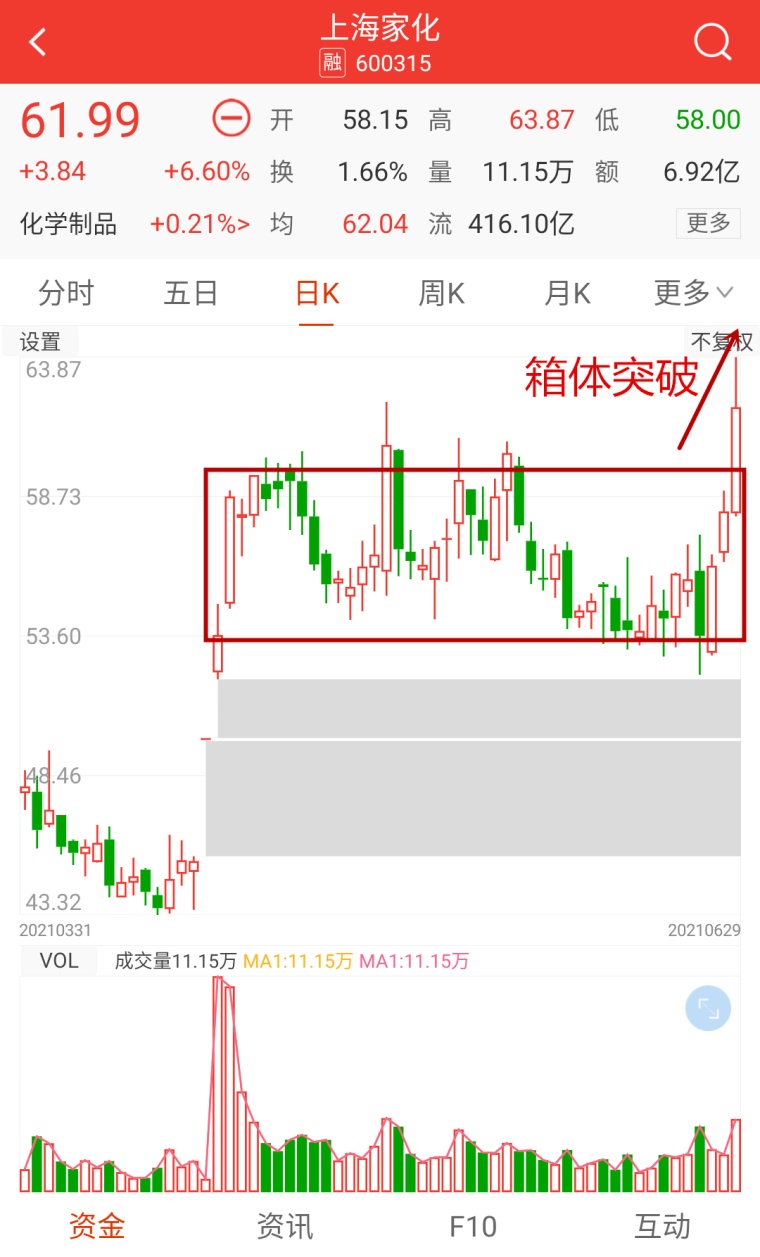
Task: Switch the VOL indicator type
Action: [x=58, y=961]
